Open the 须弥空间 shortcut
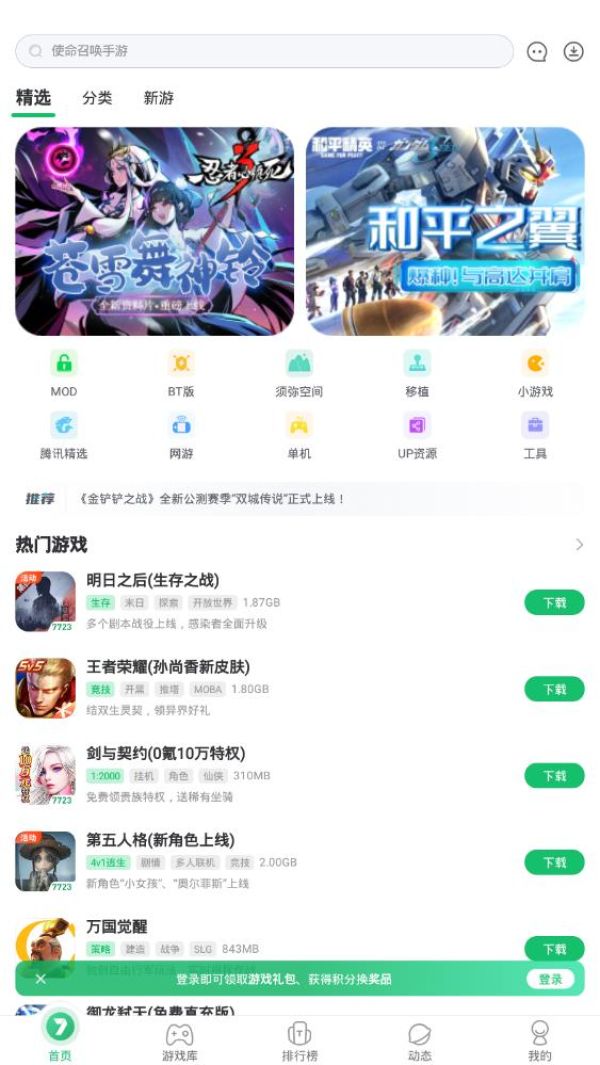Screen dimensions: 600x1065 299,373
